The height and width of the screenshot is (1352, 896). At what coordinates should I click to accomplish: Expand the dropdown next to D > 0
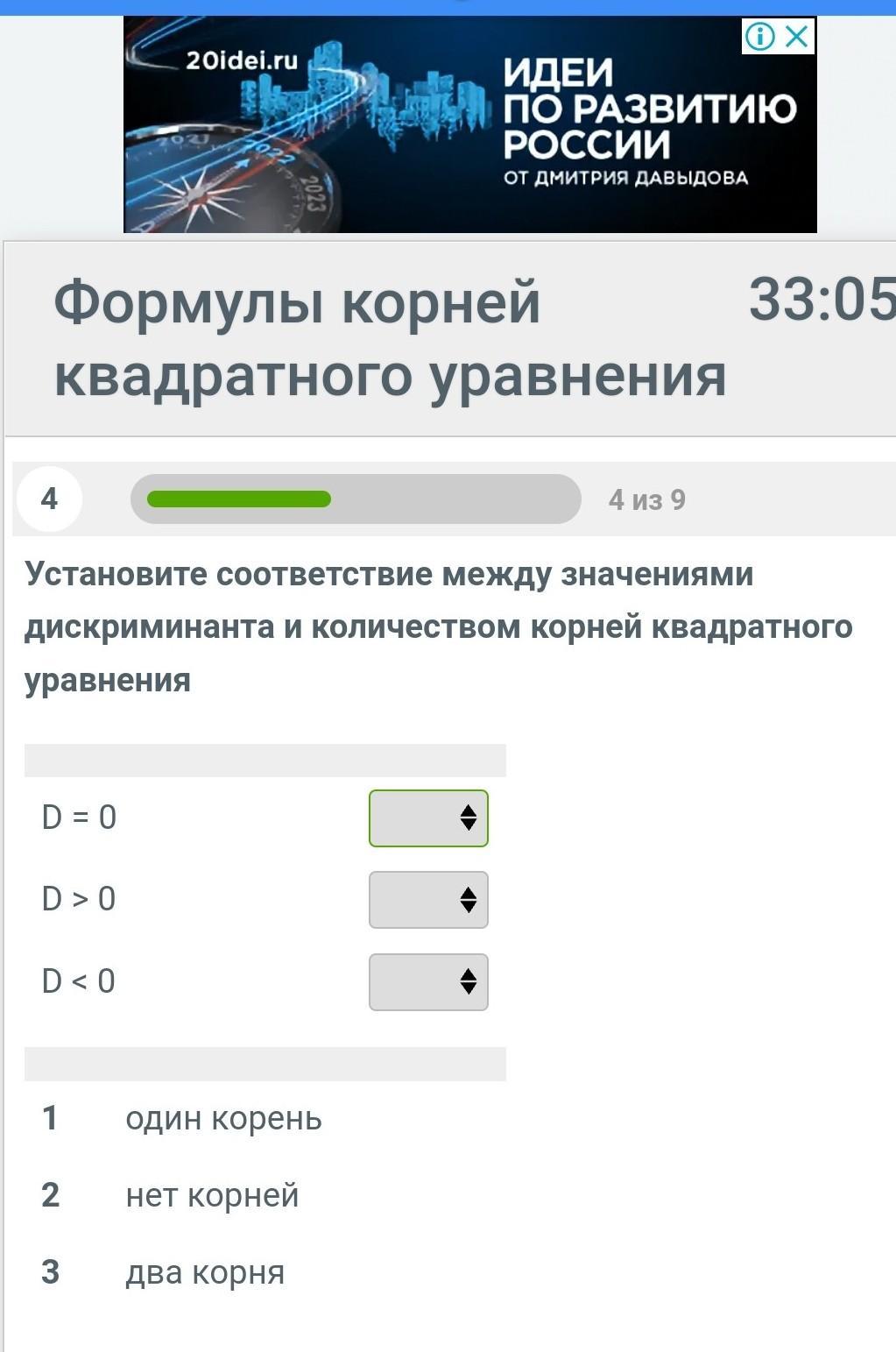428,900
